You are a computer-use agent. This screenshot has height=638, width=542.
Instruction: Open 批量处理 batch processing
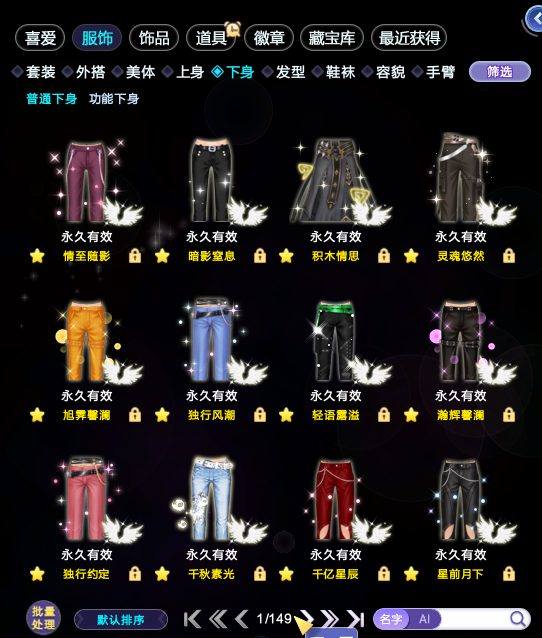(x=43, y=618)
